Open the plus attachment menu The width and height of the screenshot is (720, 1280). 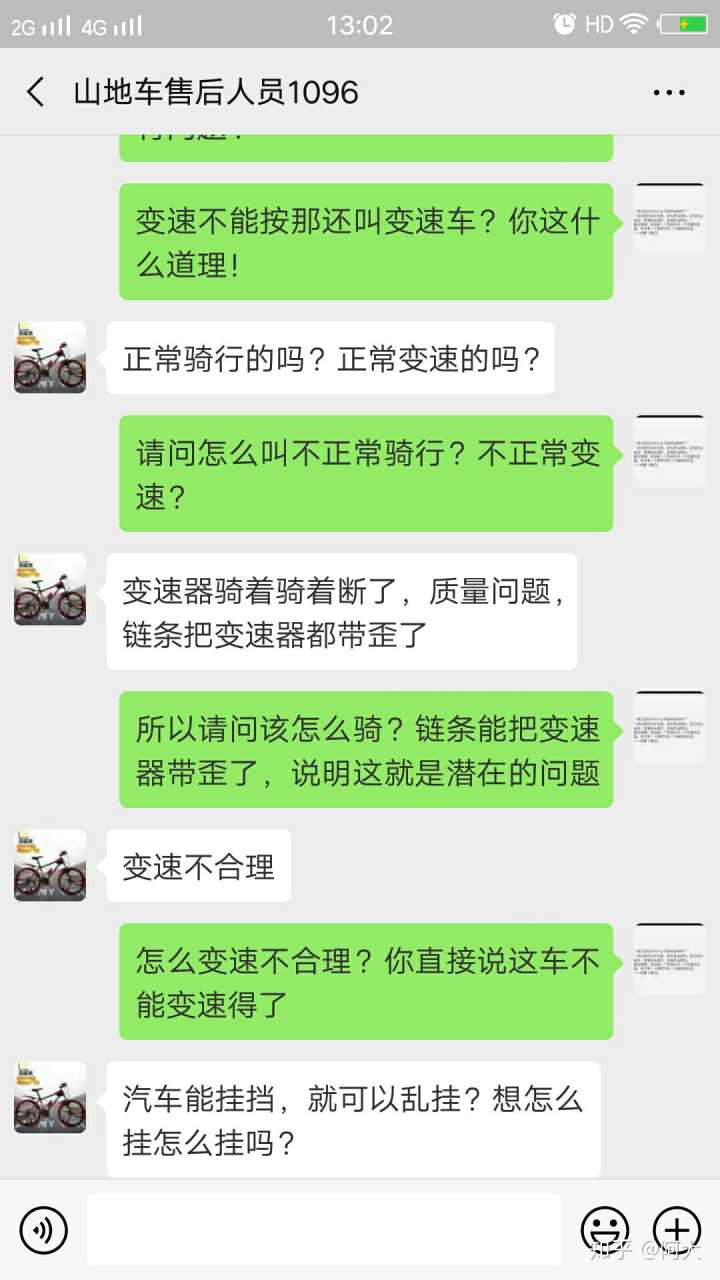coord(677,1229)
